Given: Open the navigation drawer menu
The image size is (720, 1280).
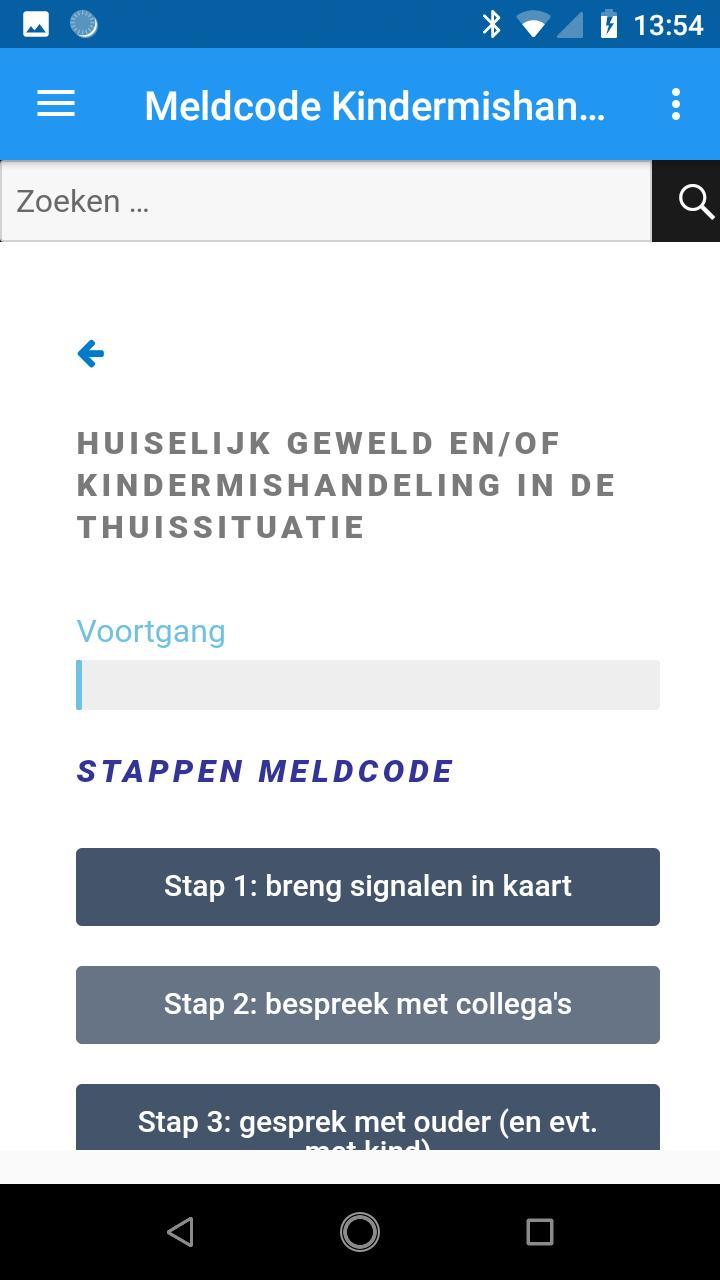Looking at the screenshot, I should [55, 104].
